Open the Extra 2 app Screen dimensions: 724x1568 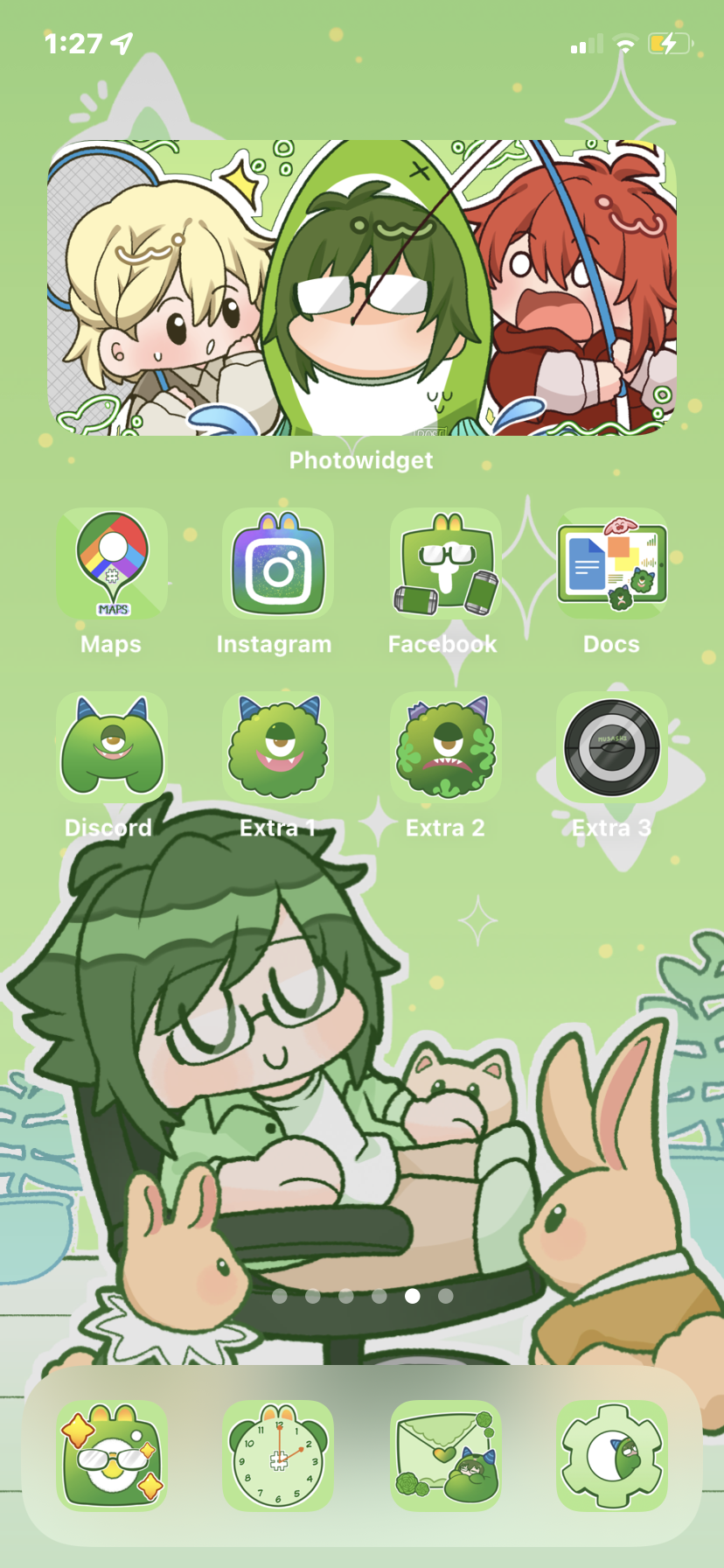(445, 747)
